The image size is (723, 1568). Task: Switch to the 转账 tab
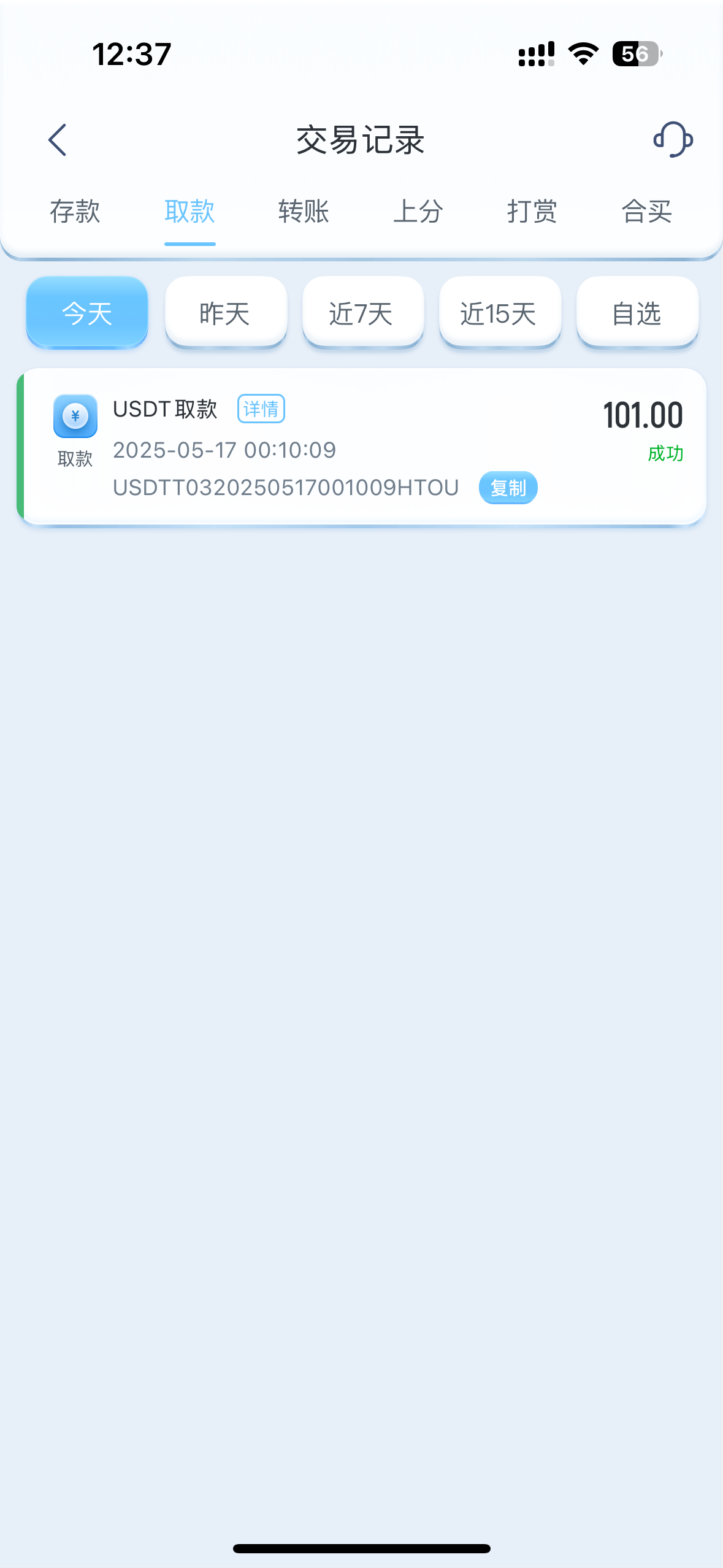304,212
